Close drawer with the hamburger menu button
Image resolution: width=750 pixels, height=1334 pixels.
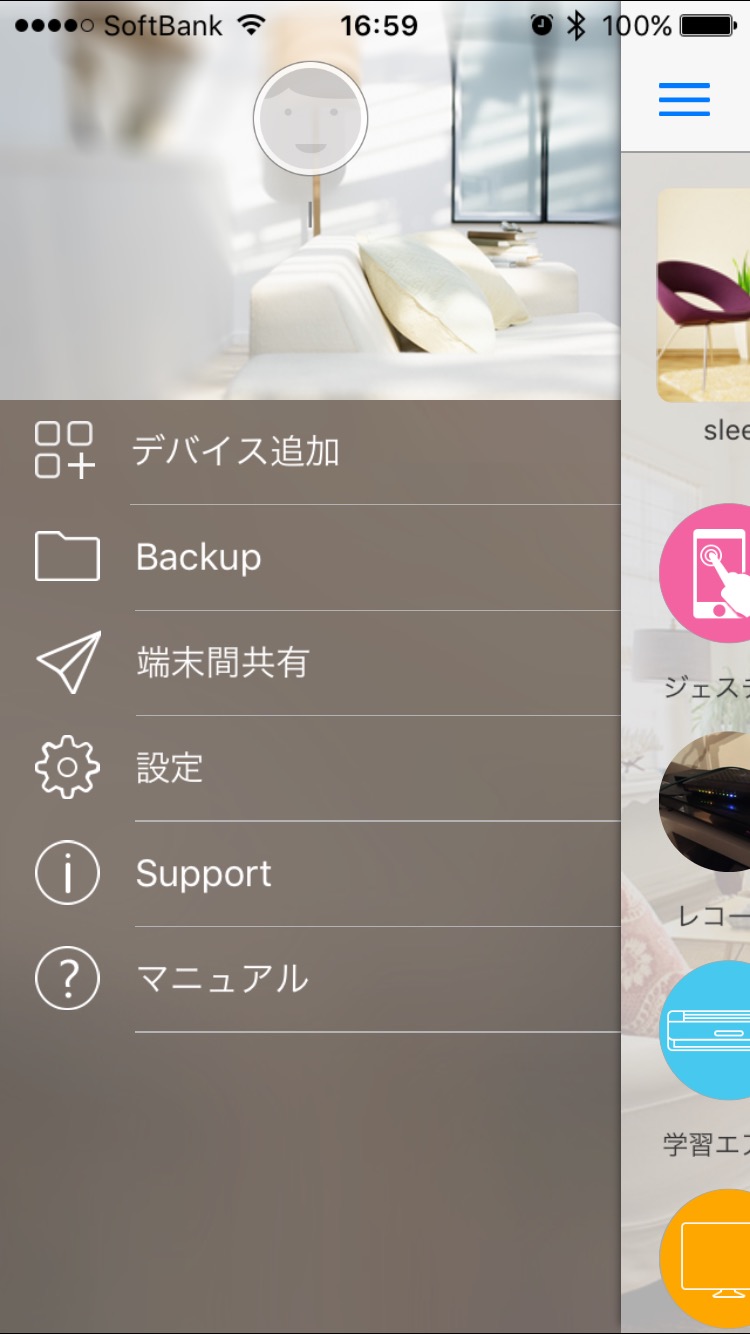click(x=684, y=100)
